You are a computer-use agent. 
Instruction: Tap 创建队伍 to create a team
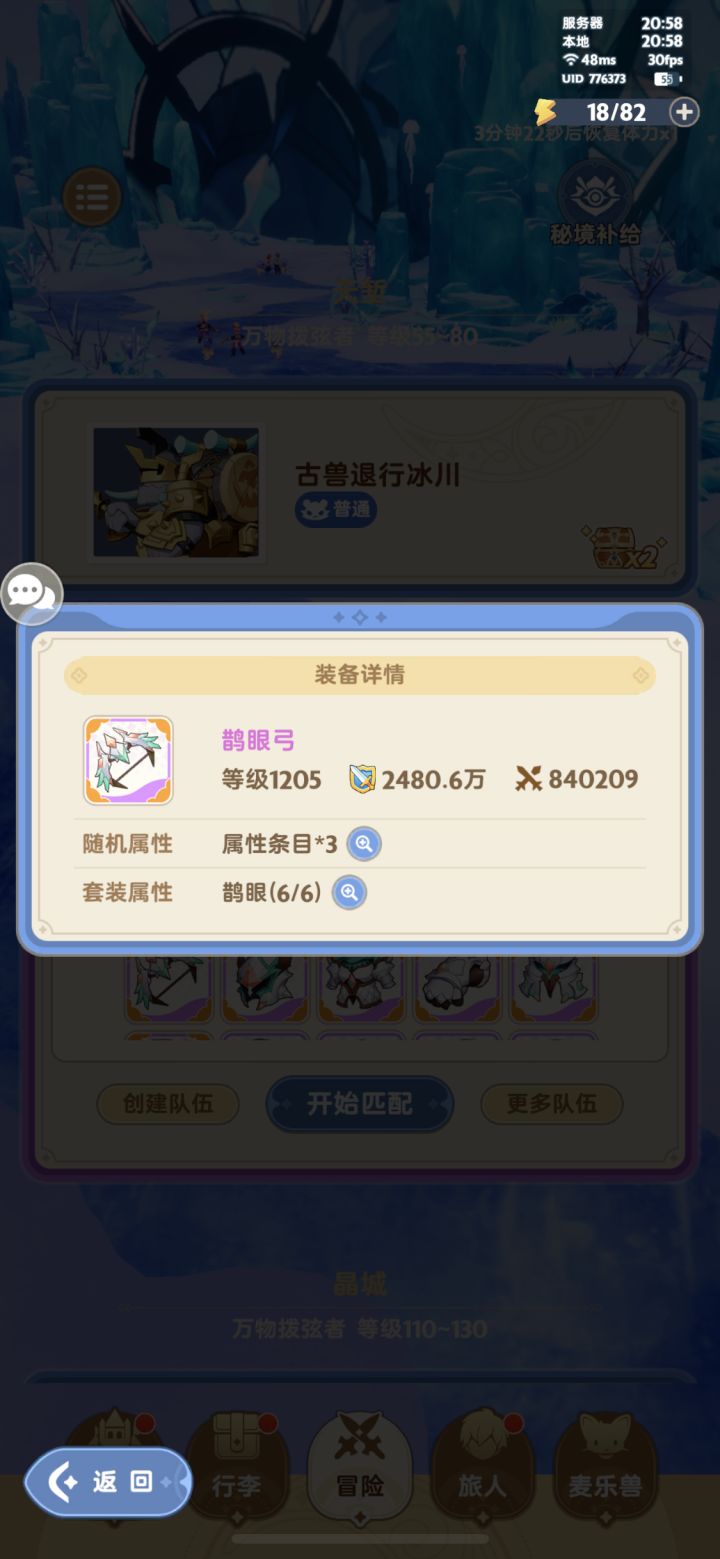167,1104
